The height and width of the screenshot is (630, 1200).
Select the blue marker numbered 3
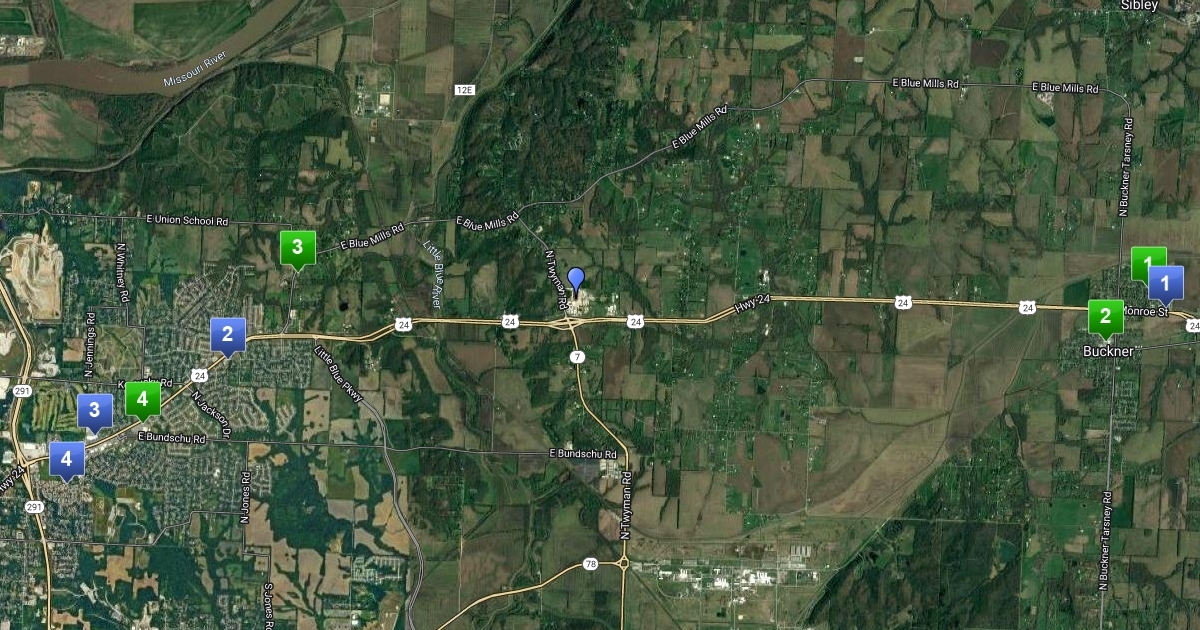coord(94,410)
